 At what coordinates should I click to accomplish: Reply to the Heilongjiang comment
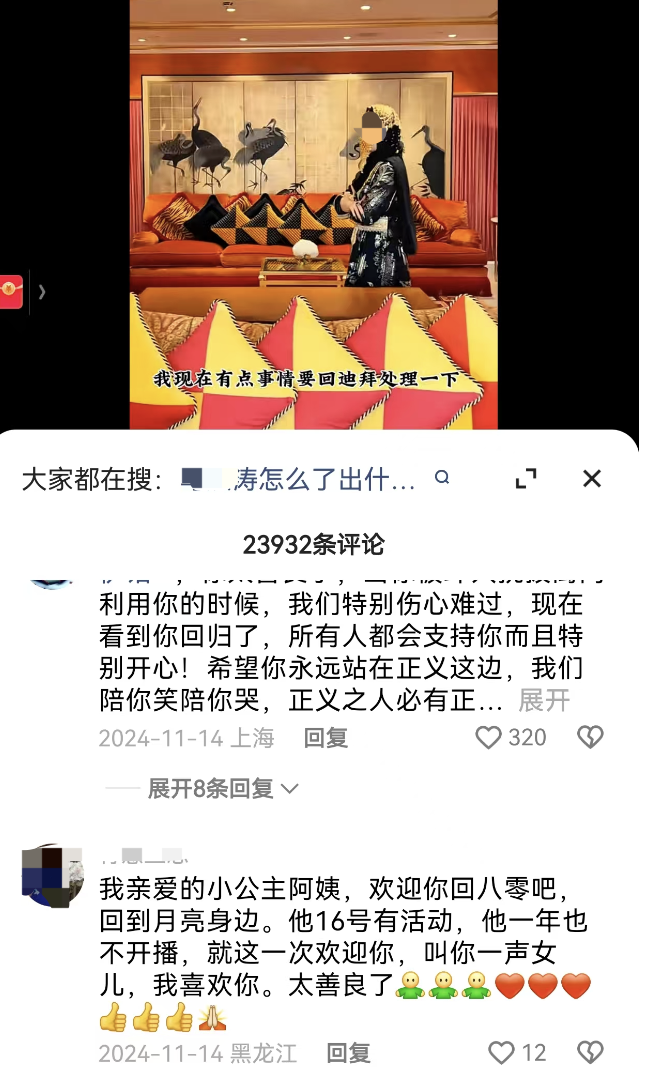(348, 1052)
